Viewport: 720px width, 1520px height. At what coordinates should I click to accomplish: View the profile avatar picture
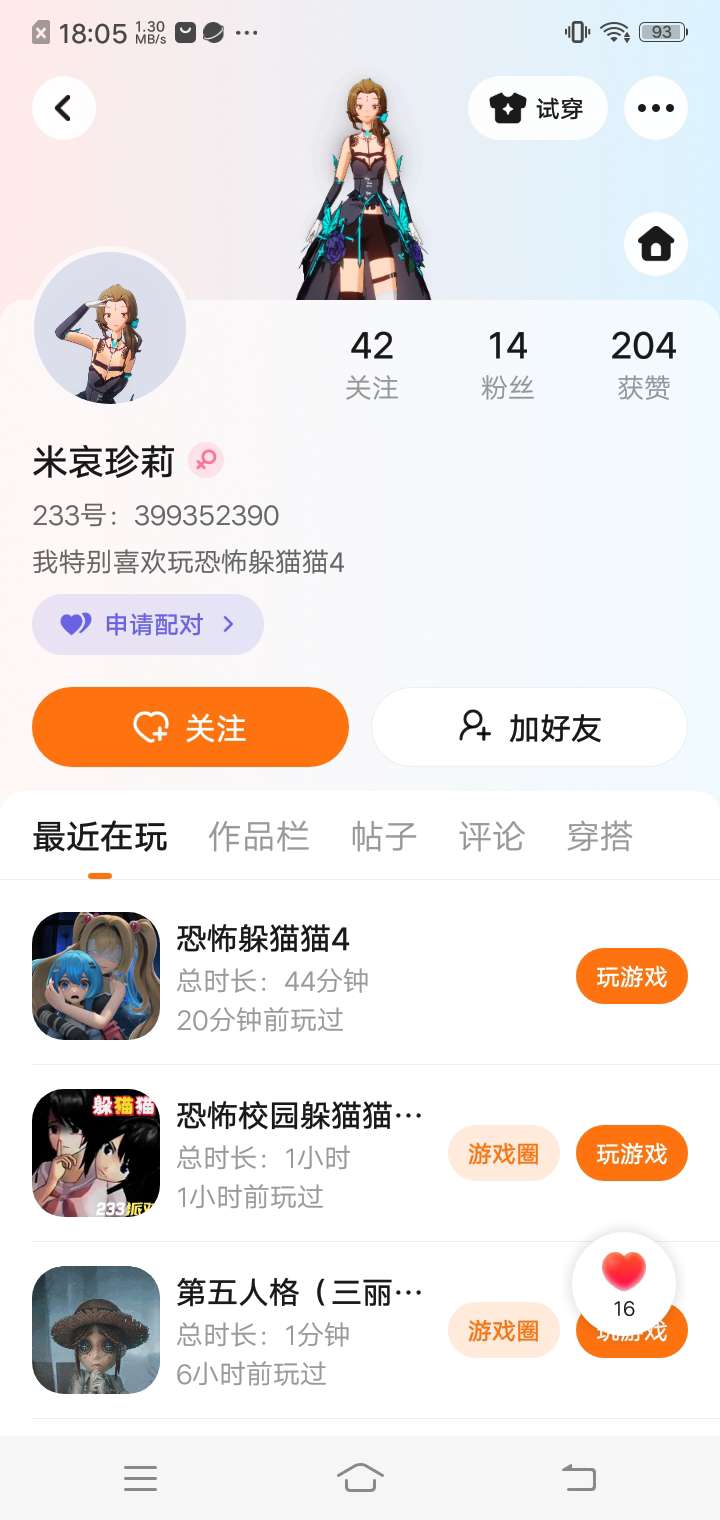[x=110, y=328]
